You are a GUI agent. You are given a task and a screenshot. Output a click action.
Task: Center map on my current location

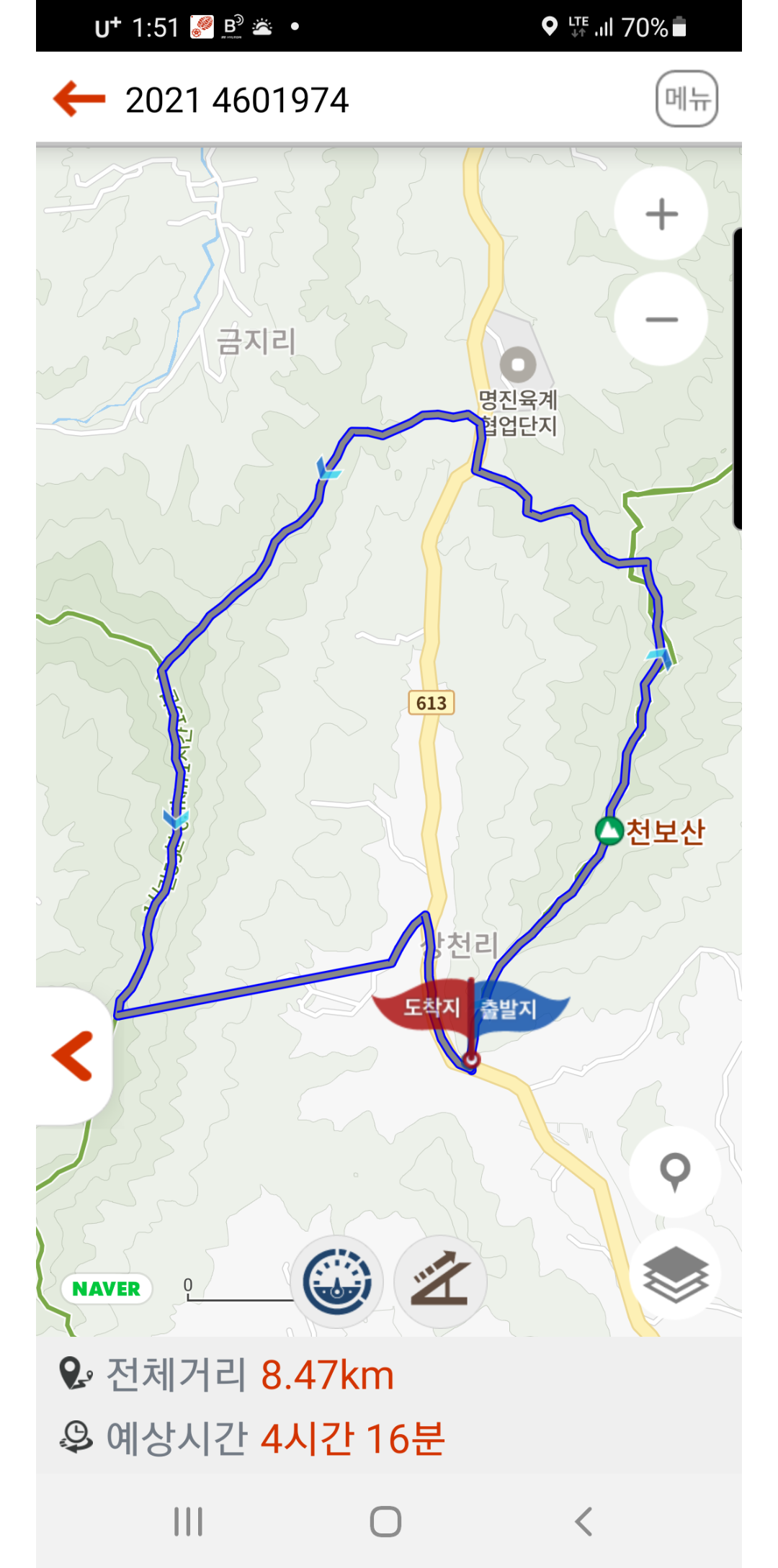click(x=675, y=1171)
